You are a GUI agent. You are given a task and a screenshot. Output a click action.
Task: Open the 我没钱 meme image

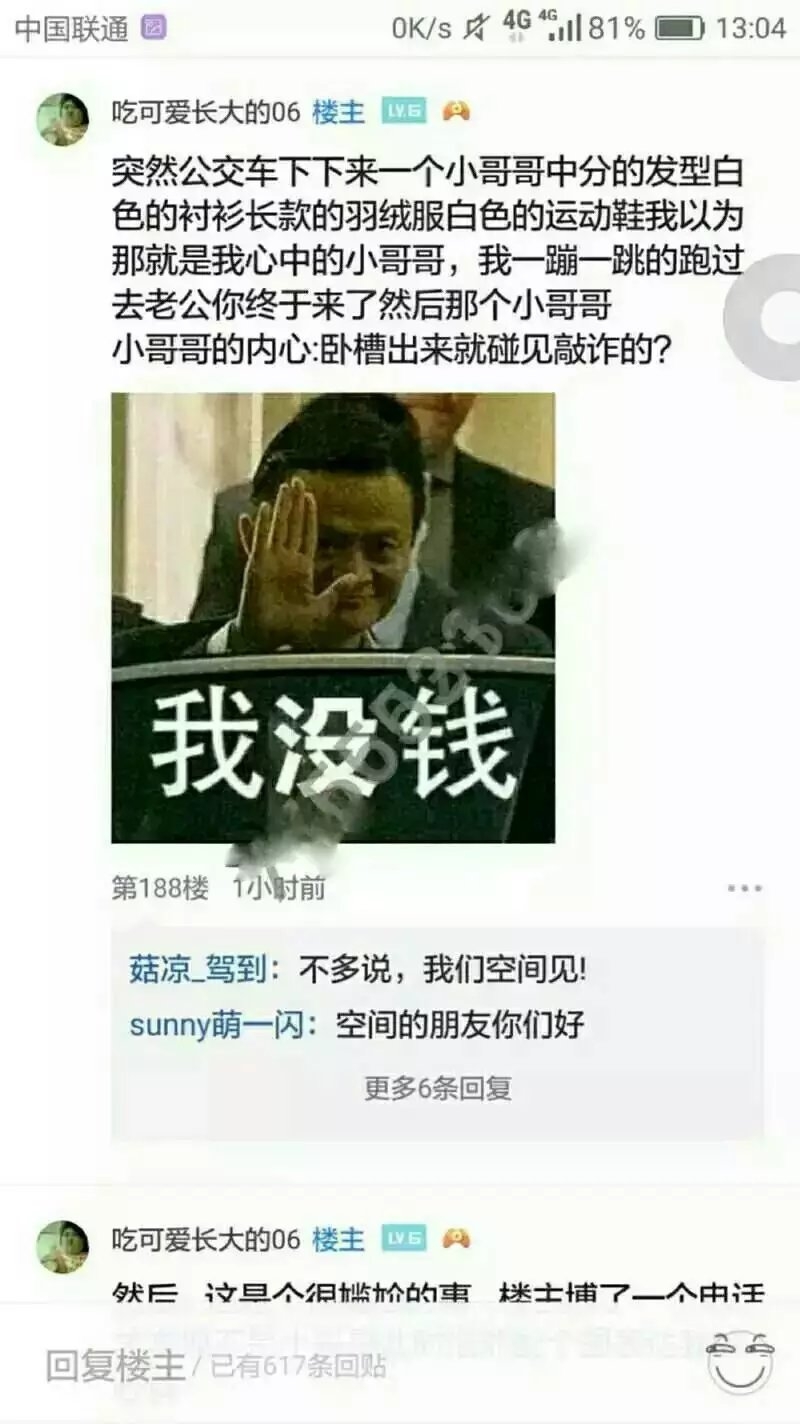(x=333, y=618)
